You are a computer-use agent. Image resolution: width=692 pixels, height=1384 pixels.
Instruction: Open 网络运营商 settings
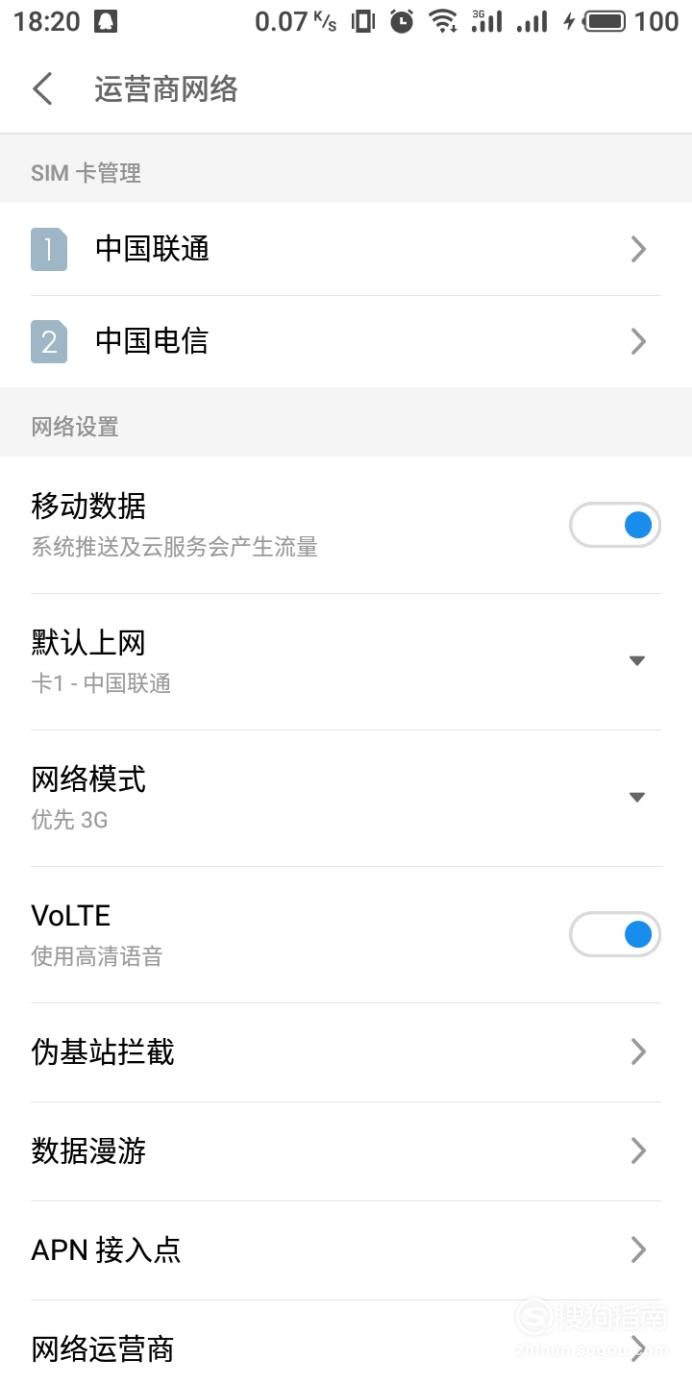pyautogui.click(x=346, y=1343)
